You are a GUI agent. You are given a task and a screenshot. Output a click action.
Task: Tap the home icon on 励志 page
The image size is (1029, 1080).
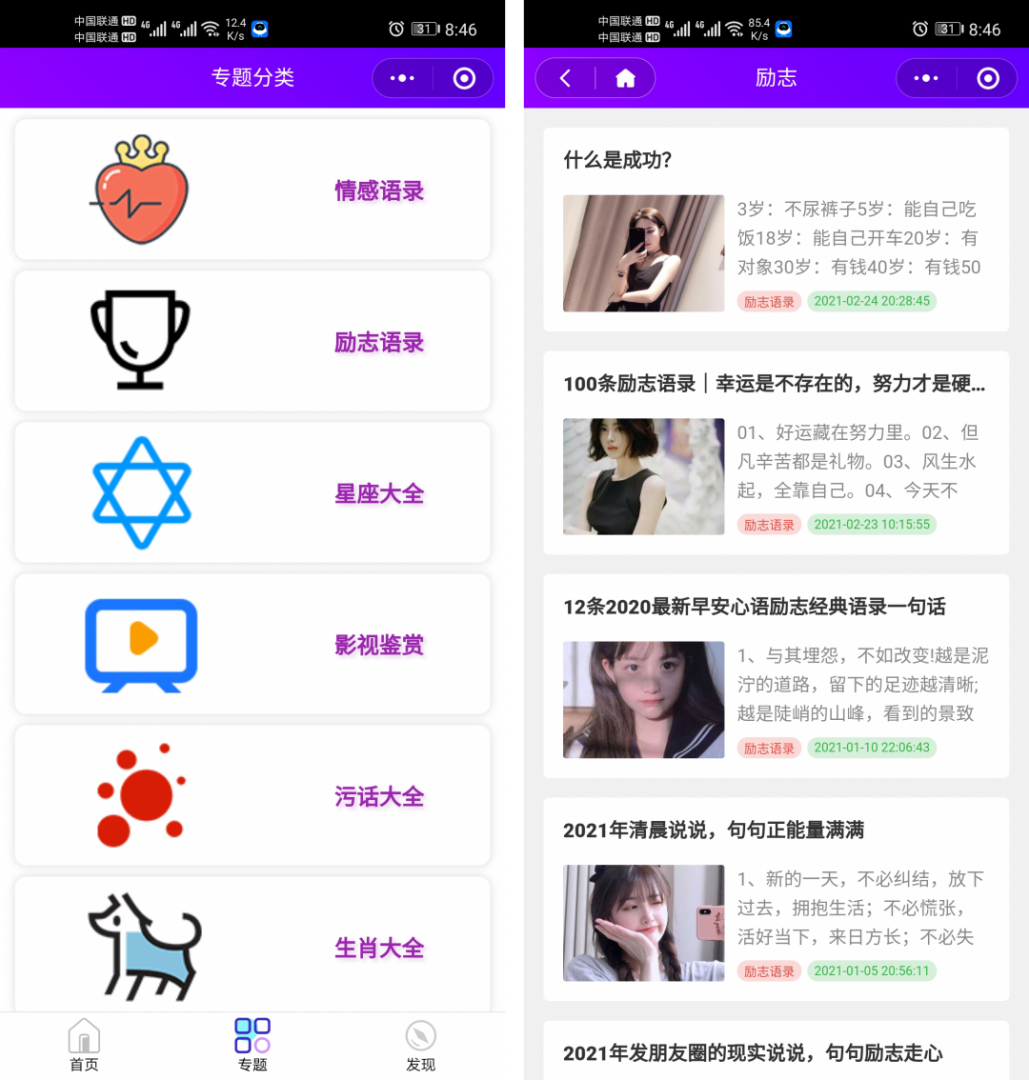(x=625, y=78)
